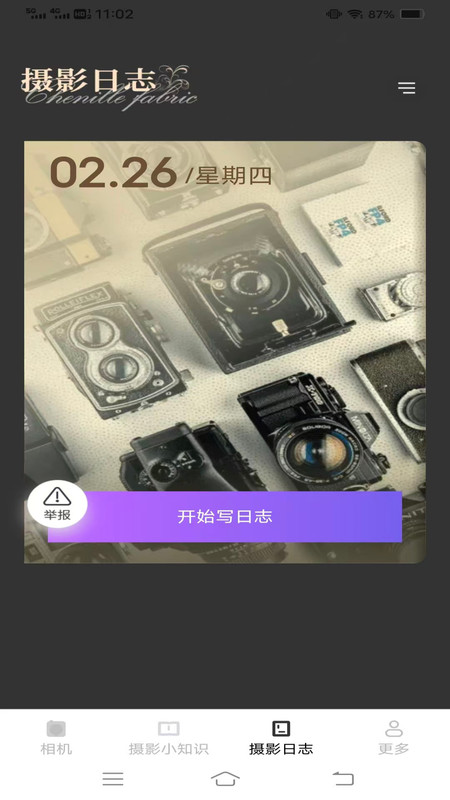The image size is (450, 800).
Task: Tap 开始写日志 to start writing
Action: tap(225, 516)
